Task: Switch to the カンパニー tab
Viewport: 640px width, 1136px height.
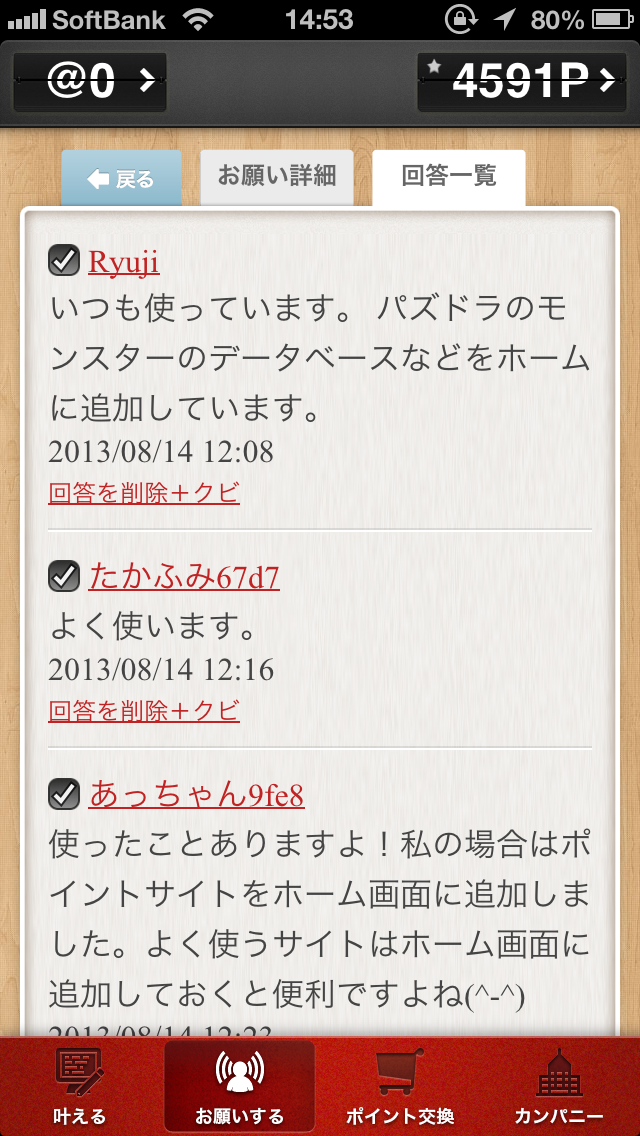Action: point(559,1087)
